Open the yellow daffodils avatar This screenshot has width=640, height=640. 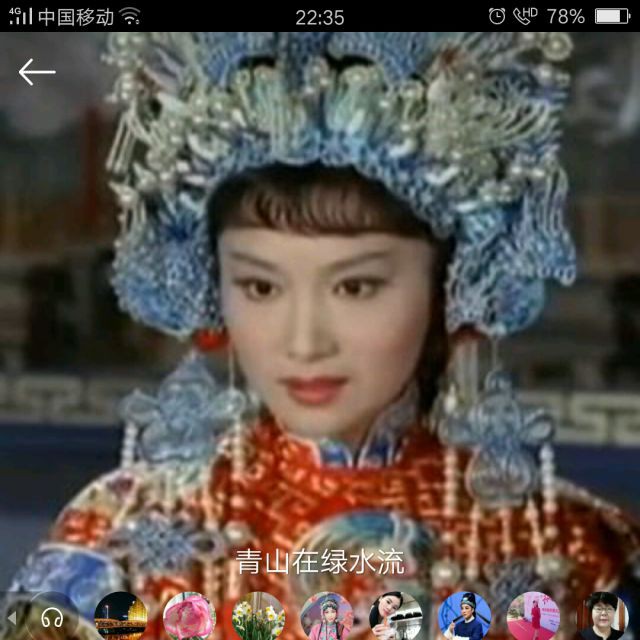point(258,616)
